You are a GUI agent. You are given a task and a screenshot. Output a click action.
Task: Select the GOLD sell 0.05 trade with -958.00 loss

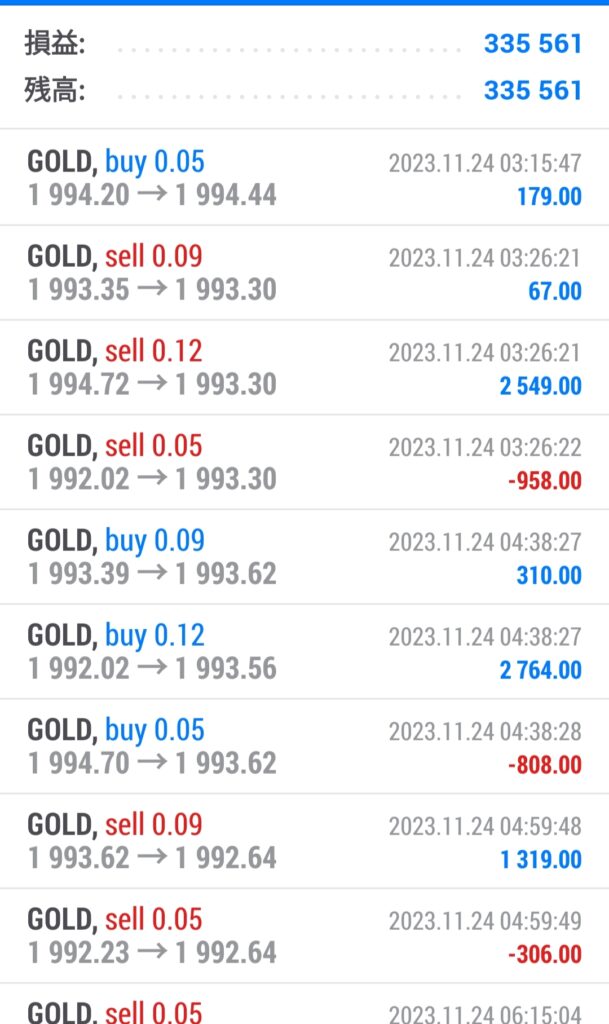(304, 462)
